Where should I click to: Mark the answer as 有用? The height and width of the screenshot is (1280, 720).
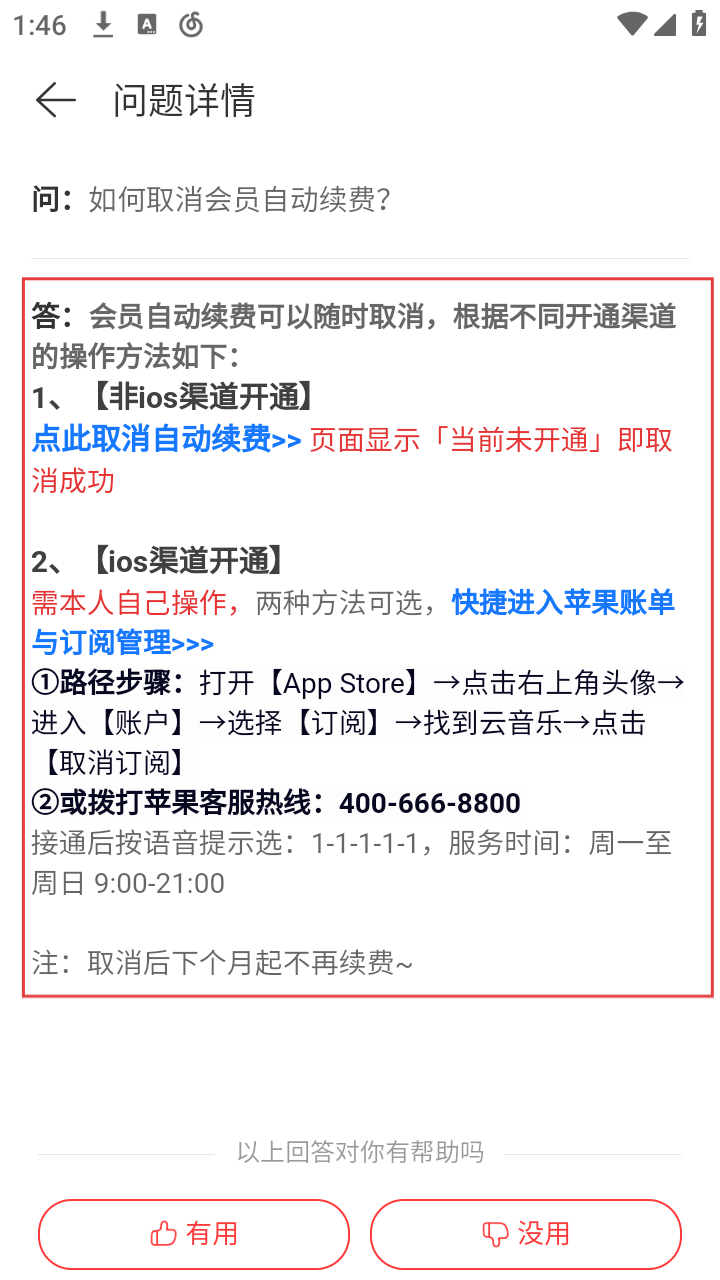[x=194, y=1234]
